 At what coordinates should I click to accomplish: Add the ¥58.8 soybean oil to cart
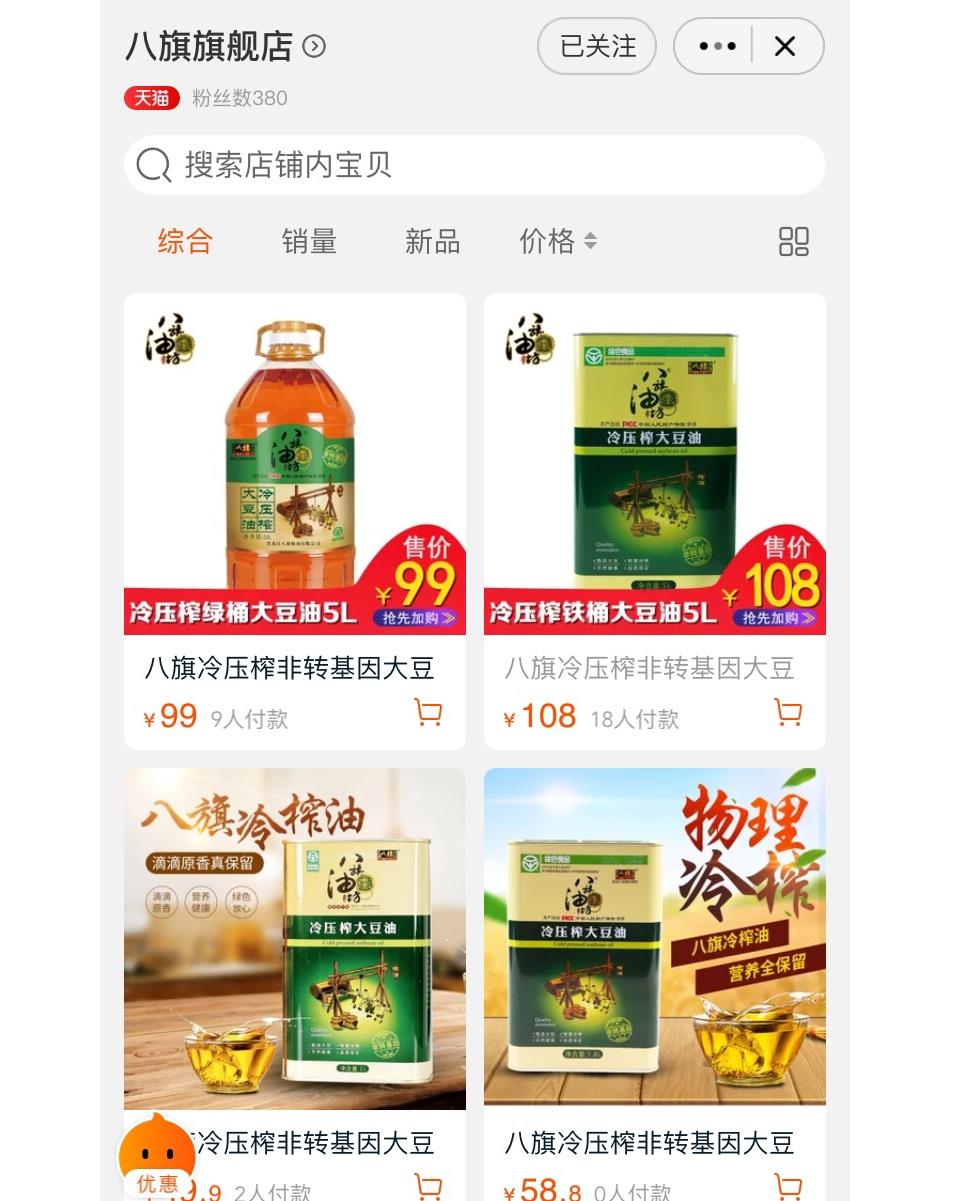pos(788,1187)
